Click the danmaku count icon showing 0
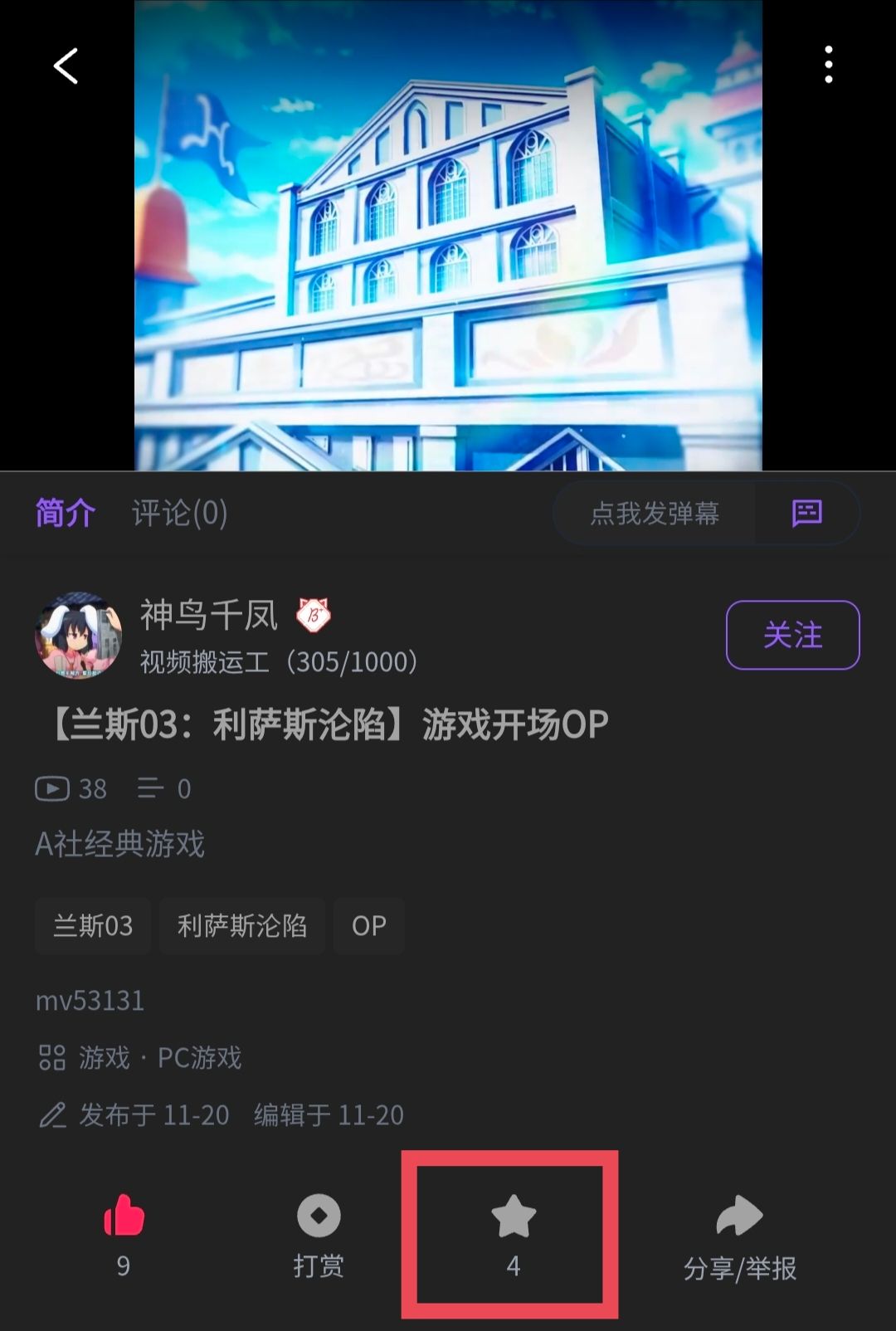896x1331 pixels. click(149, 789)
